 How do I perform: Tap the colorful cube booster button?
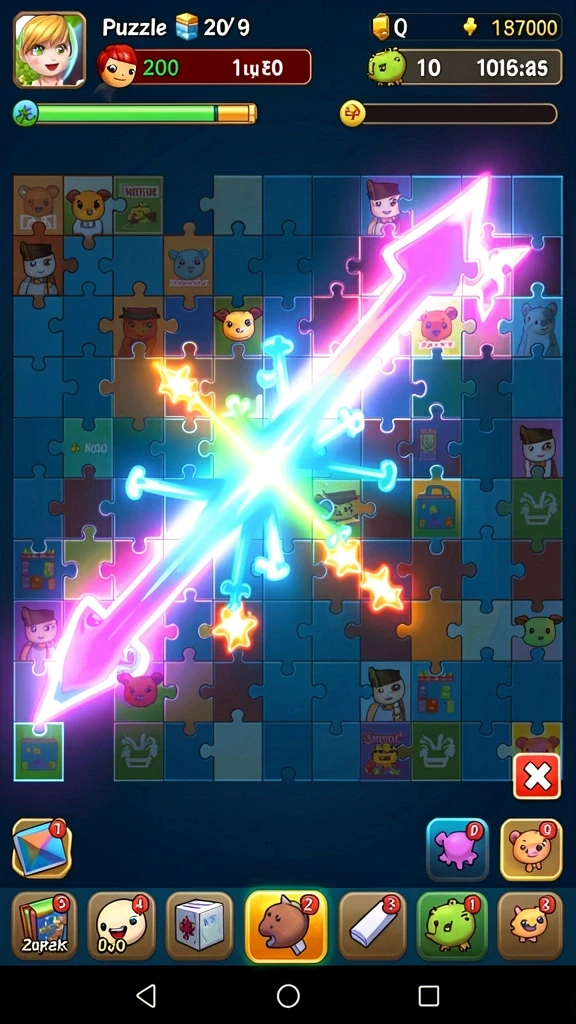point(42,848)
